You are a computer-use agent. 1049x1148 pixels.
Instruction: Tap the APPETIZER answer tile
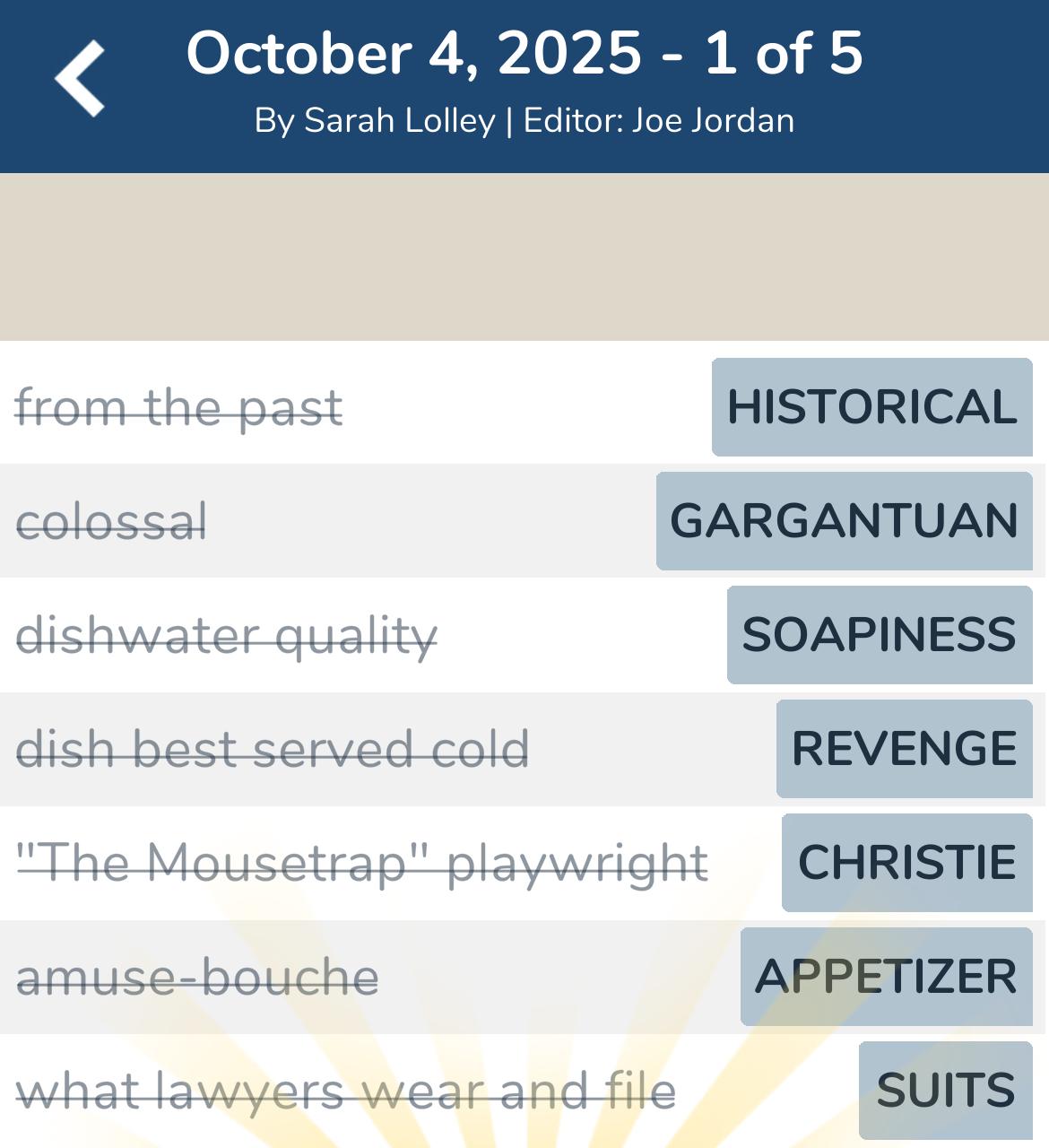(x=886, y=977)
